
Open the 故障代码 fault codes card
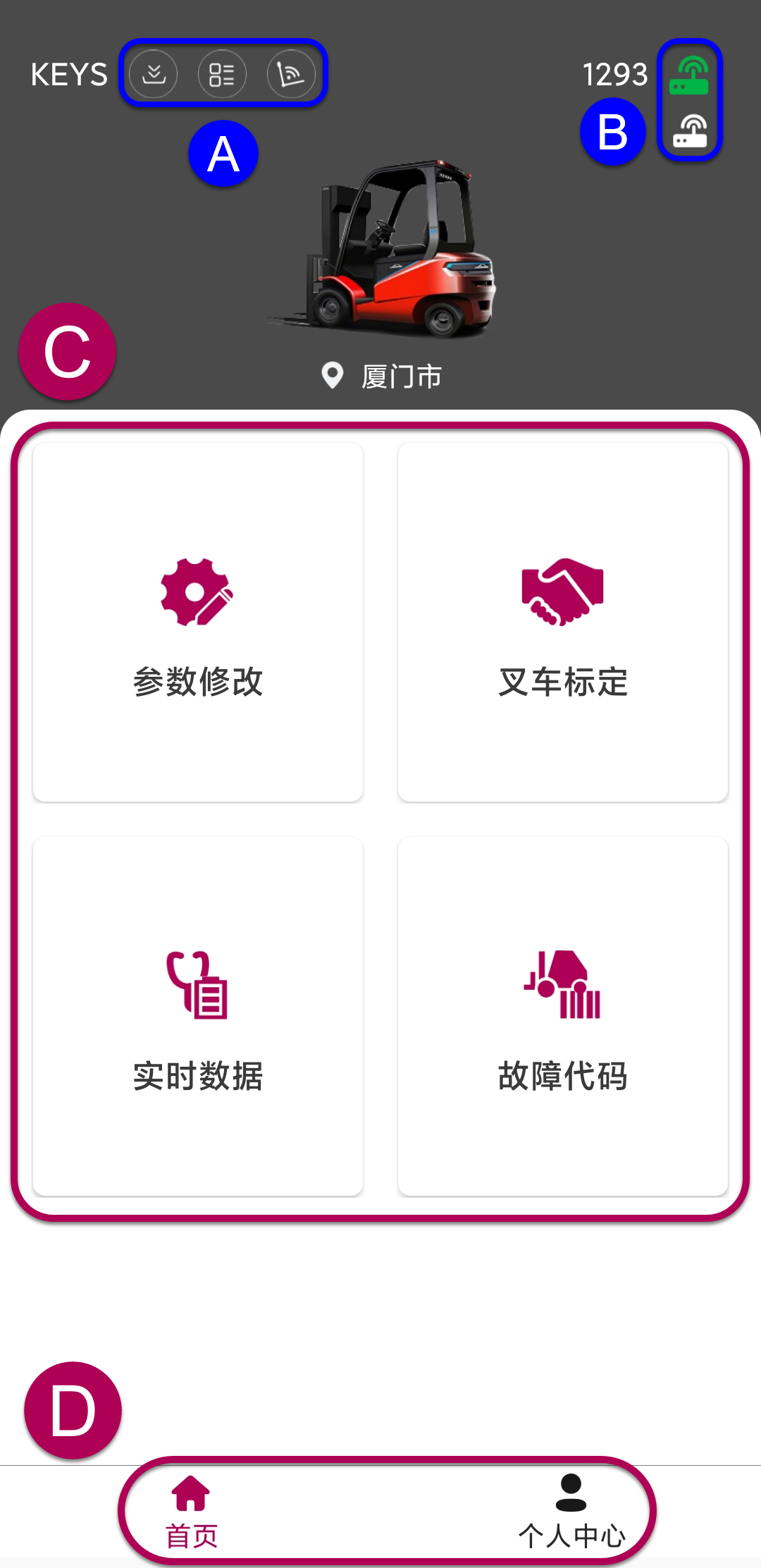[x=562, y=1016]
